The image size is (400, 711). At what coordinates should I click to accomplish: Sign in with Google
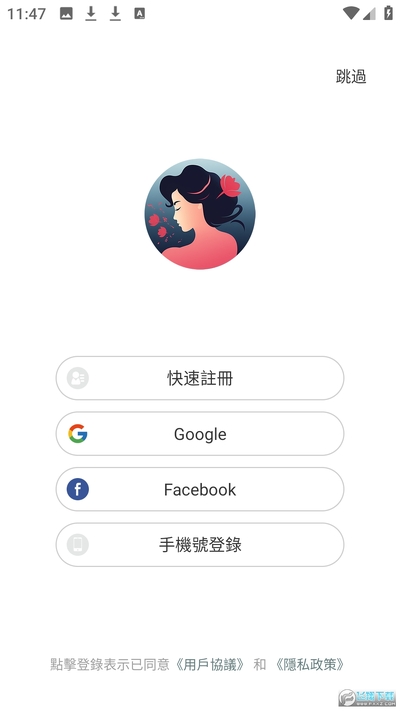(200, 434)
